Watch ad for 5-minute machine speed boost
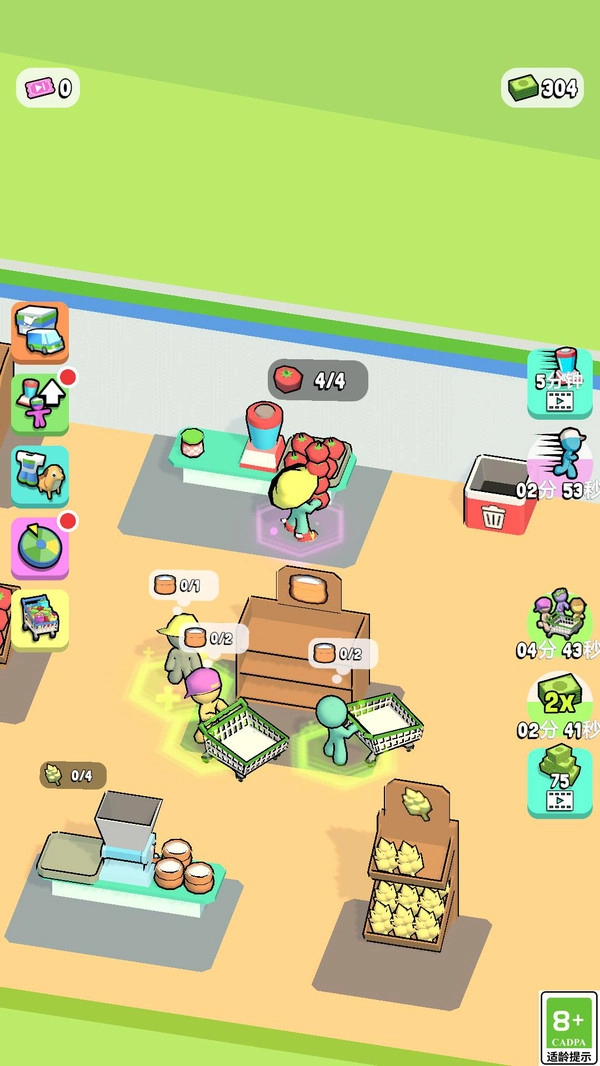 pos(559,383)
